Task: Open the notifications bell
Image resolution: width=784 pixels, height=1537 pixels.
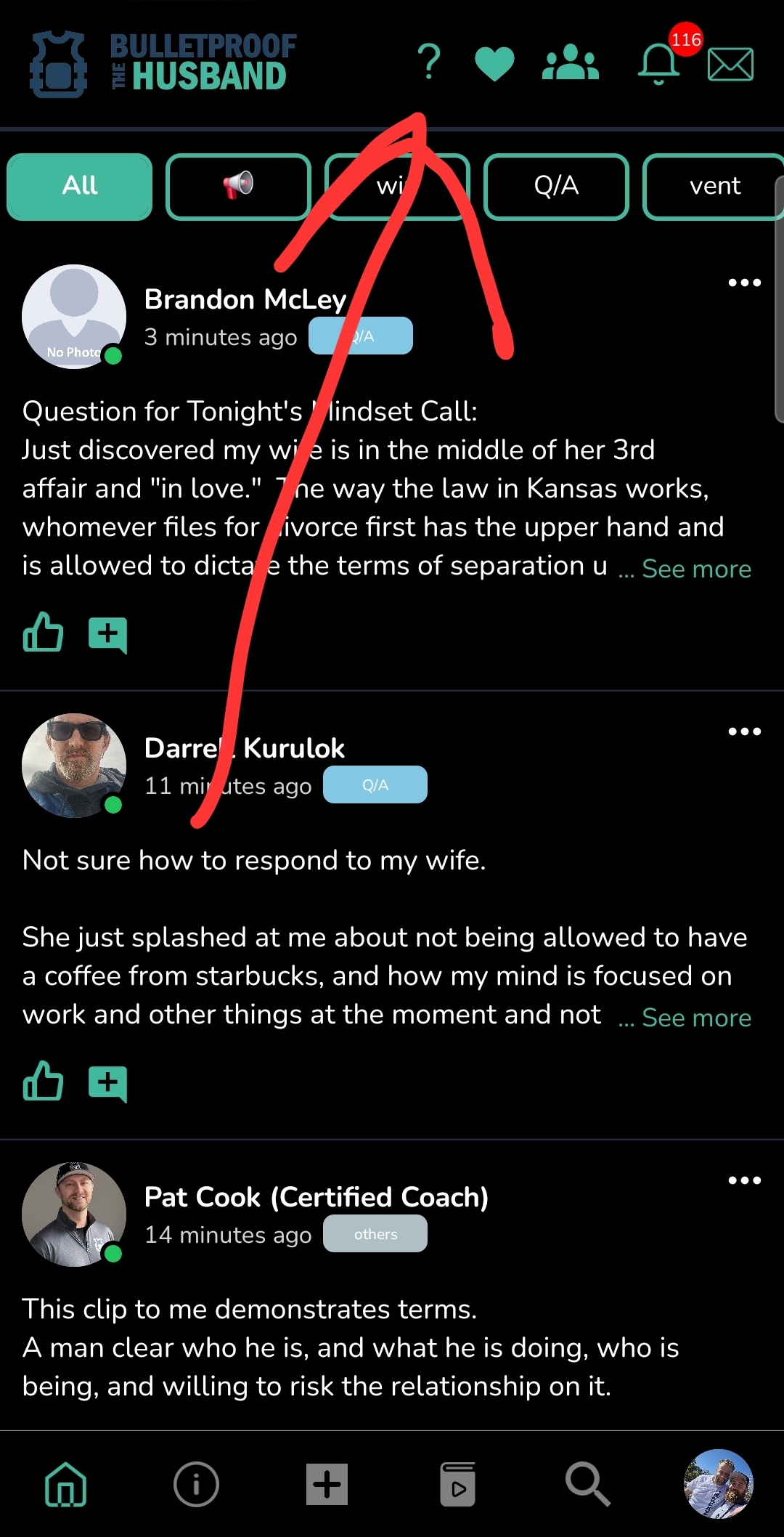Action: [658, 63]
